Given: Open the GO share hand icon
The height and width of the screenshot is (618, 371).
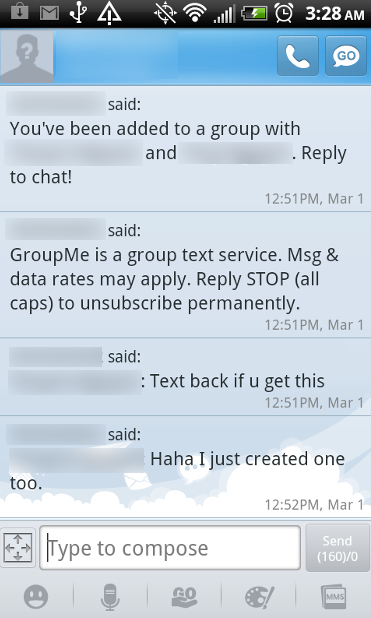Looking at the screenshot, I should pyautogui.click(x=184, y=597).
